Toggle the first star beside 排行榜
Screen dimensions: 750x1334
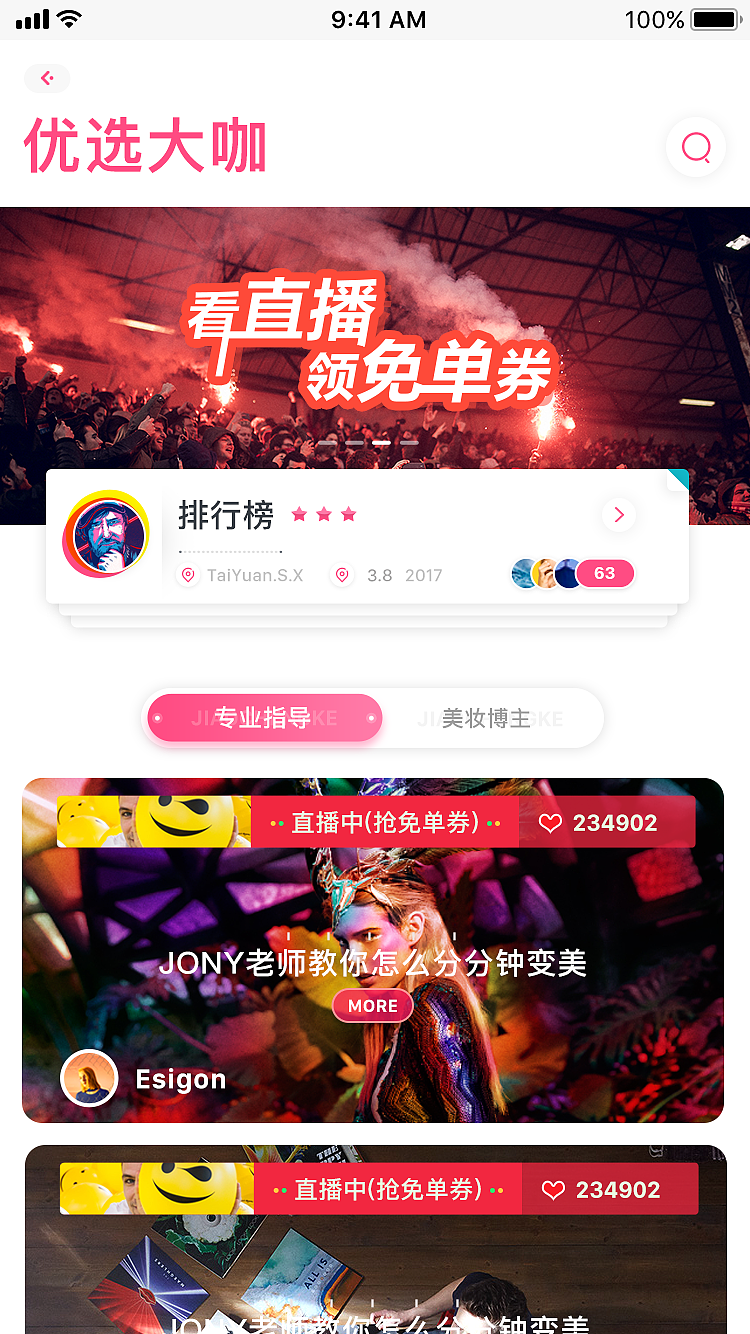point(298,514)
